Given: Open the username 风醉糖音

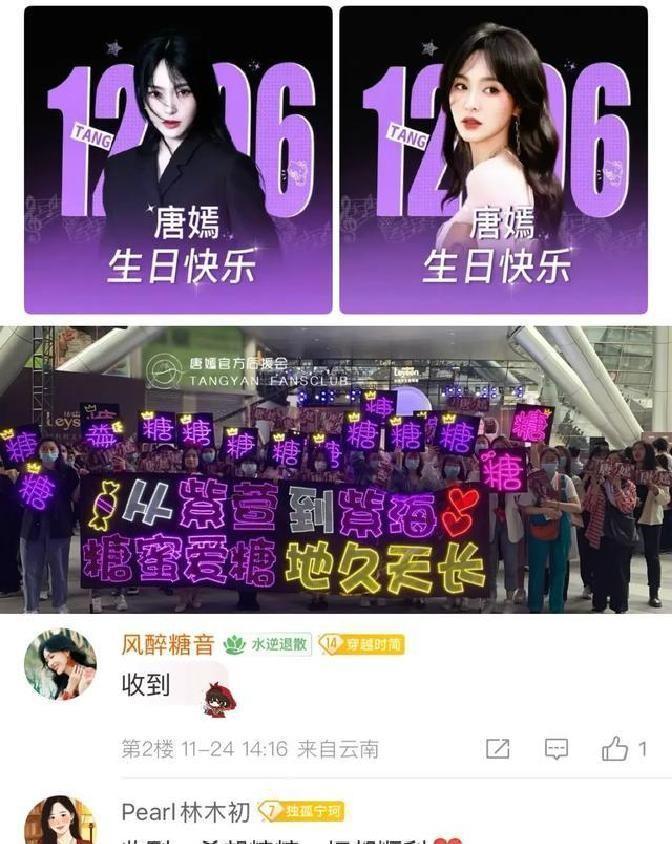Looking at the screenshot, I should (167, 645).
